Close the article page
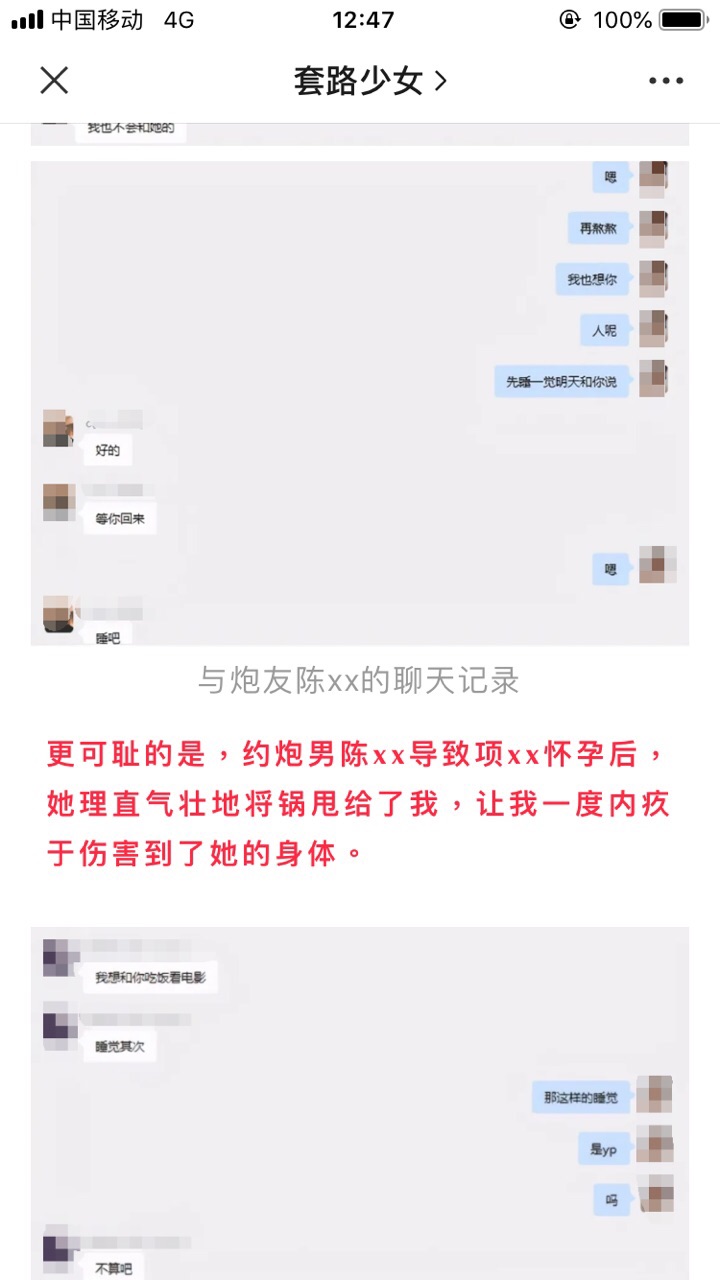720x1280 pixels. pyautogui.click(x=54, y=81)
